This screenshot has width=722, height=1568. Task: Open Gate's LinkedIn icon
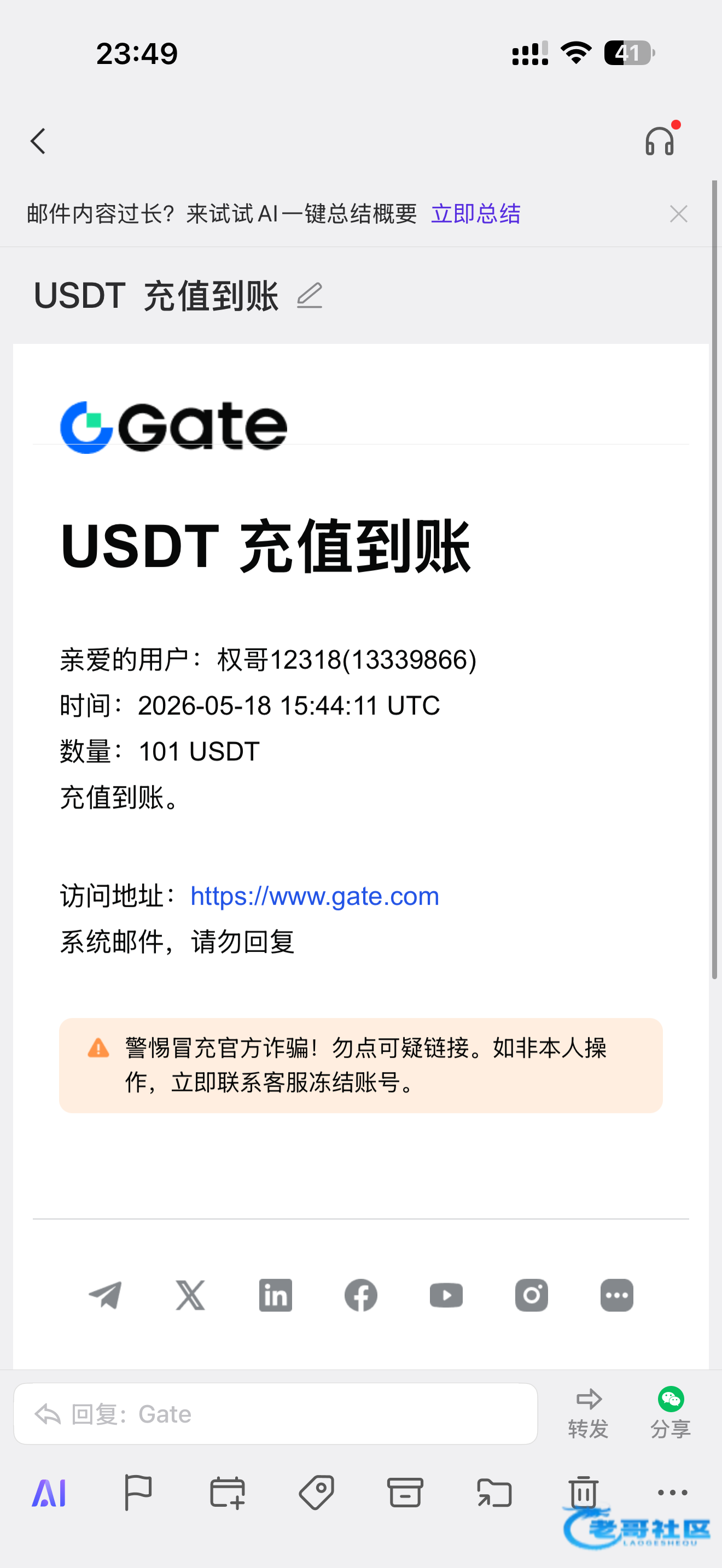276,1295
